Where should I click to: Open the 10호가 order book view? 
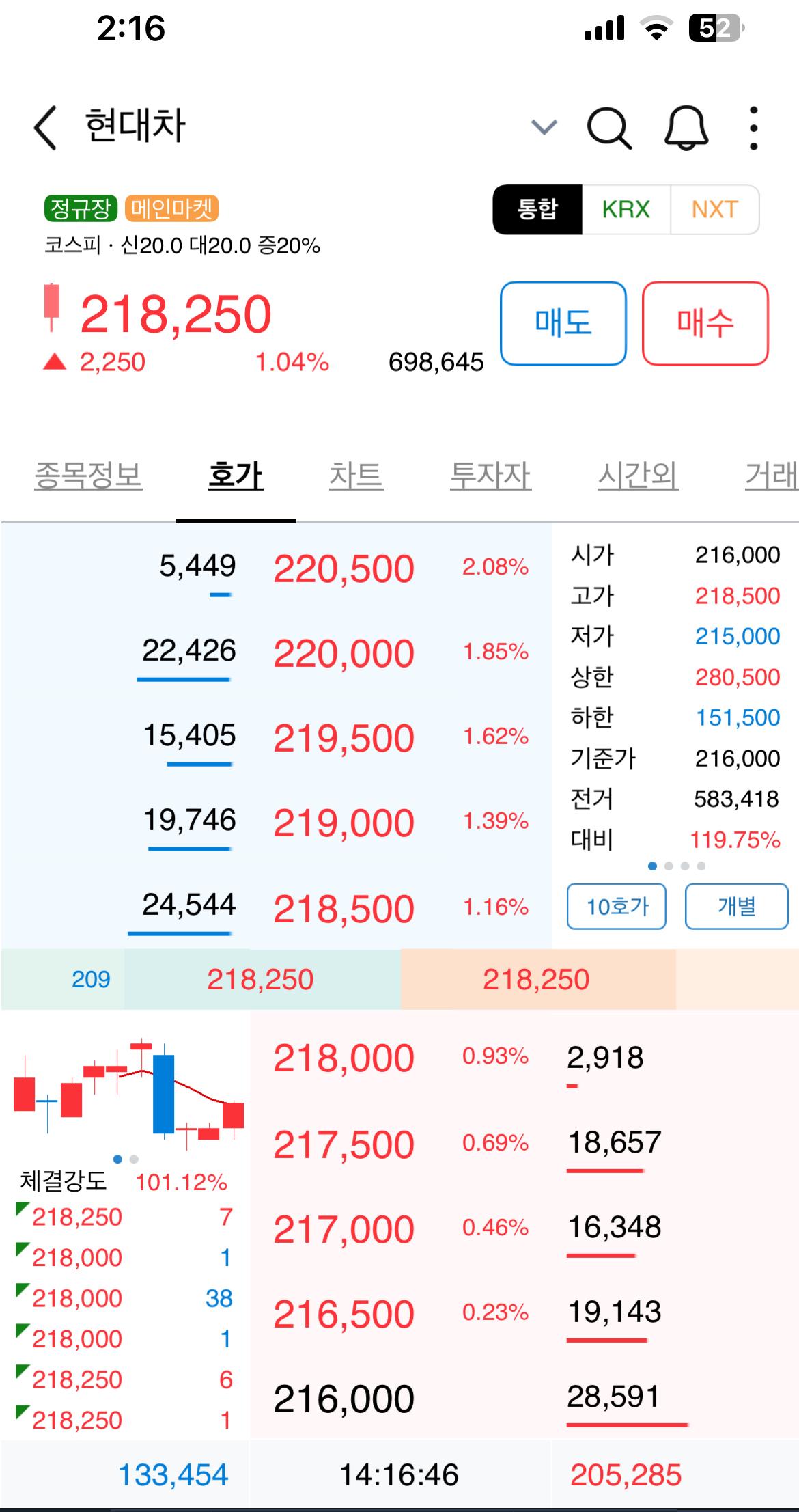pos(615,907)
